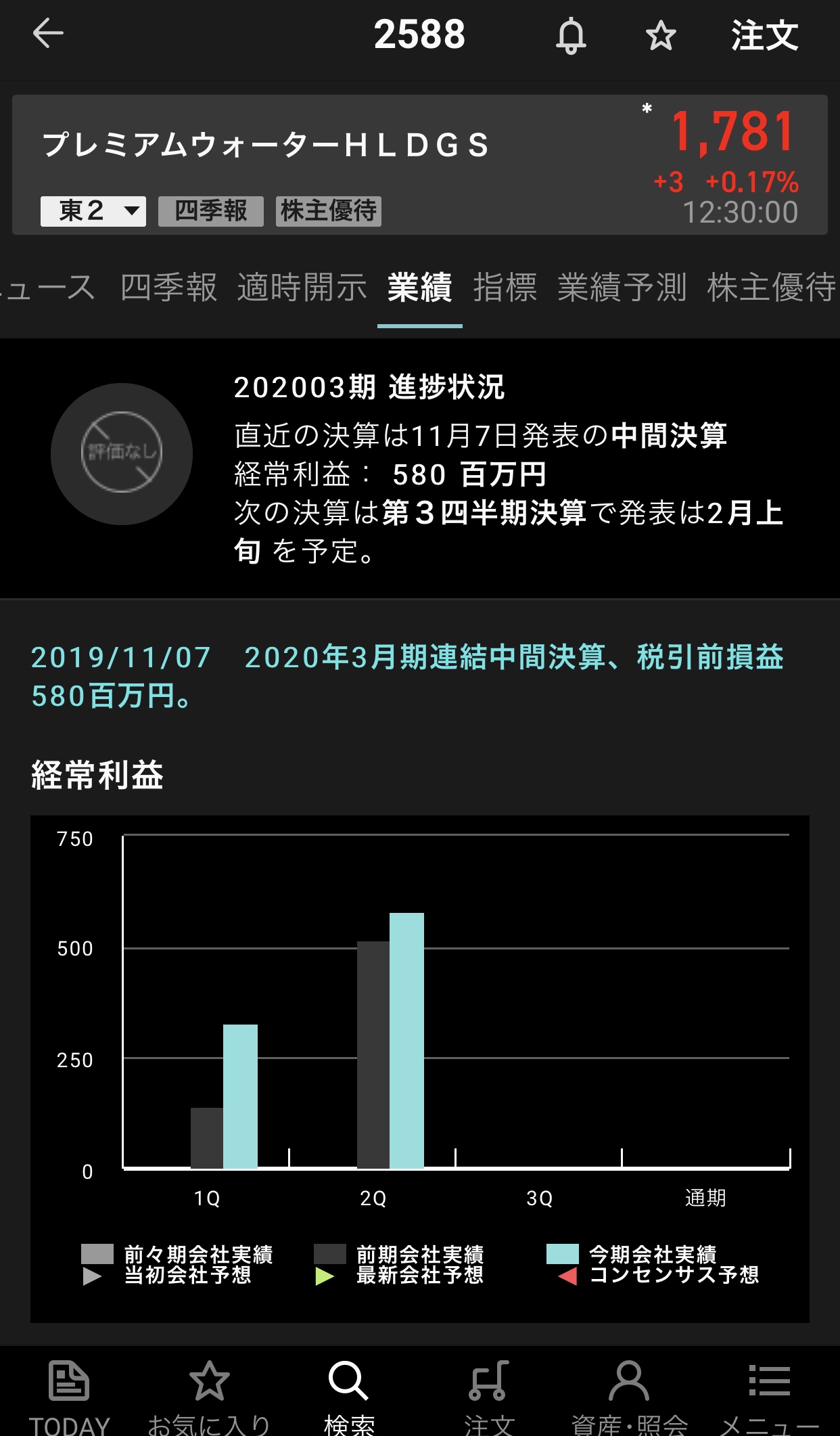840x1436 pixels.
Task: Select the 四季報 tab in the tab row
Action: (169, 287)
